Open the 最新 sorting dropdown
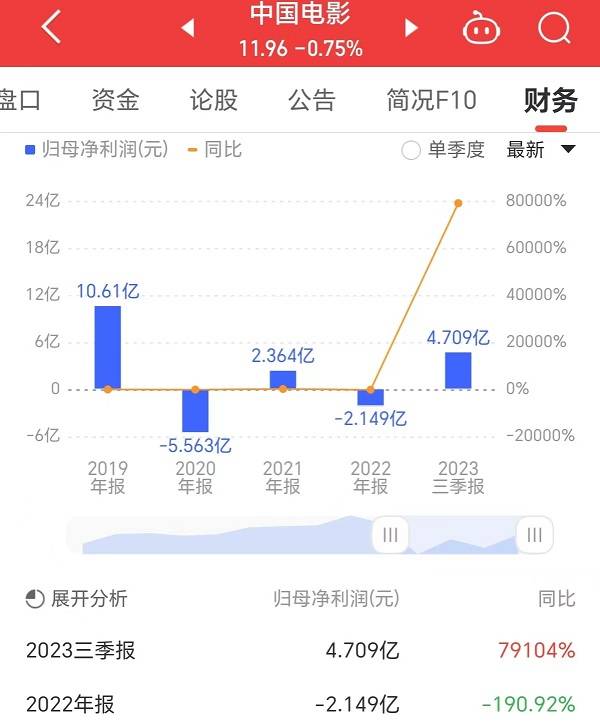 coord(541,150)
